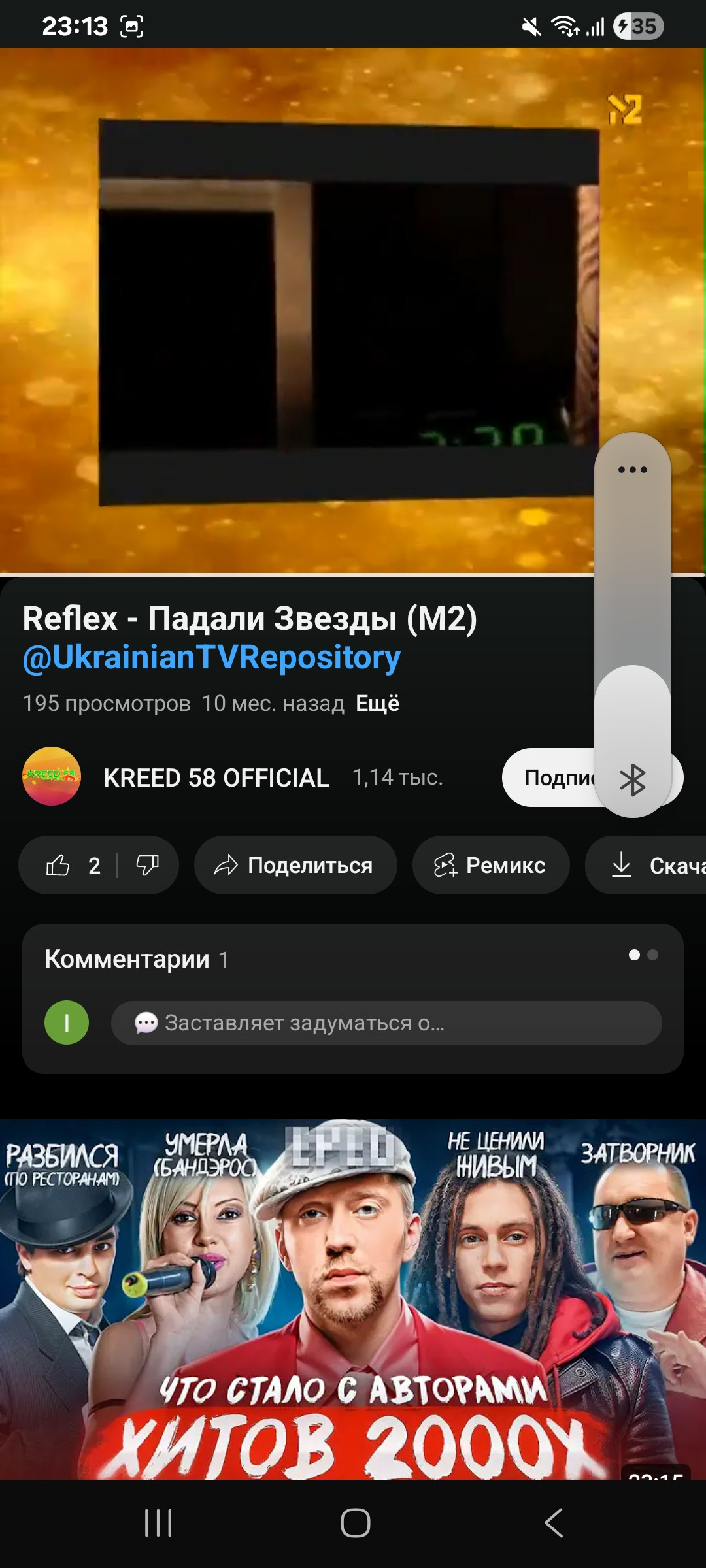Expand description via Ещё

pos(377,704)
